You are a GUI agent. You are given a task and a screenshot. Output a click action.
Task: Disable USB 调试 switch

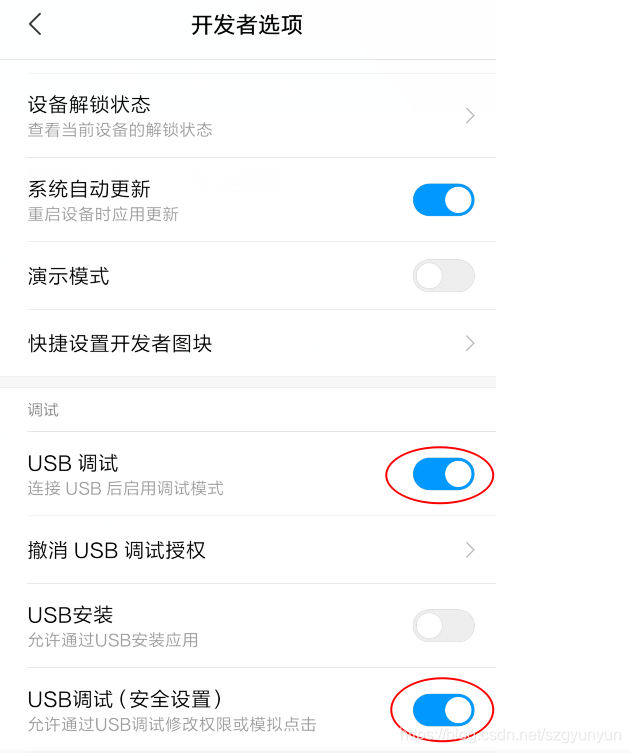point(443,474)
